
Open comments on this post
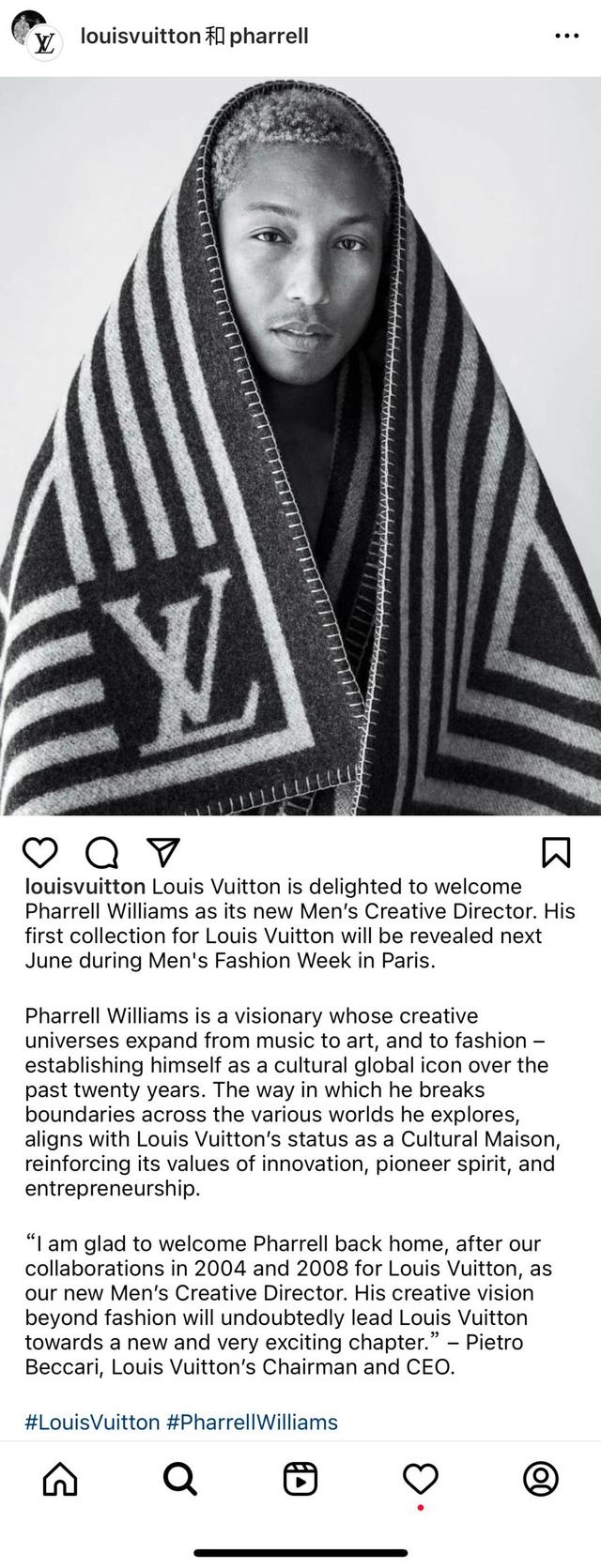[x=101, y=852]
